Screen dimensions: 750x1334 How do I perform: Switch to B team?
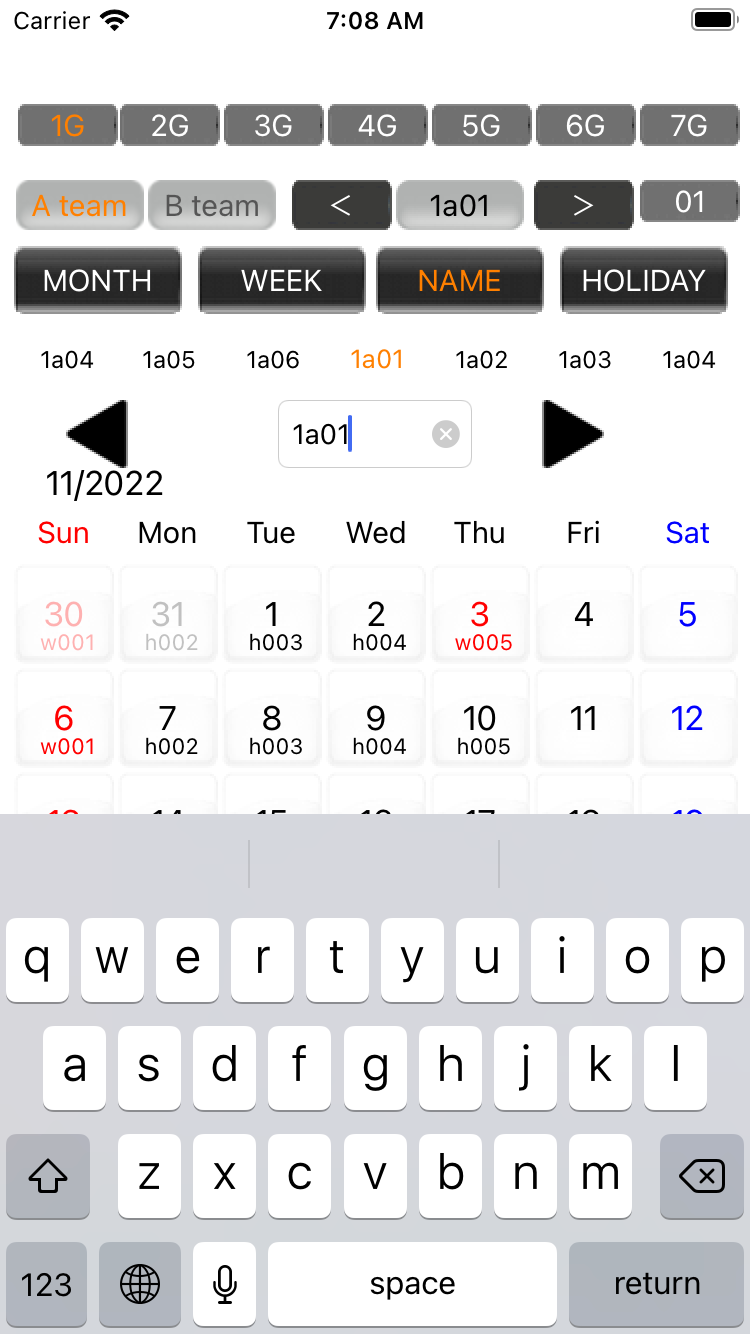[212, 206]
